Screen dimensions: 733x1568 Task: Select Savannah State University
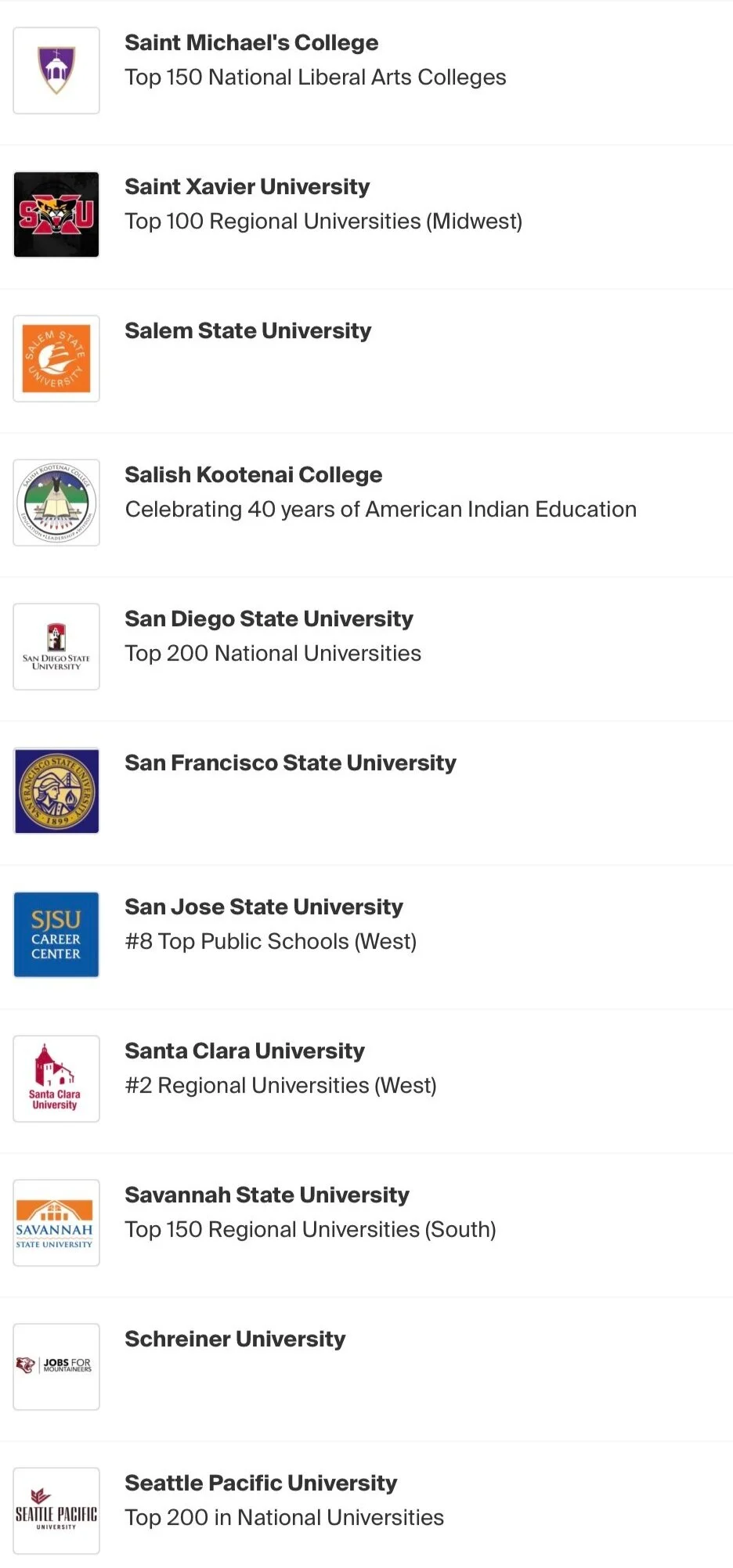tap(267, 1195)
